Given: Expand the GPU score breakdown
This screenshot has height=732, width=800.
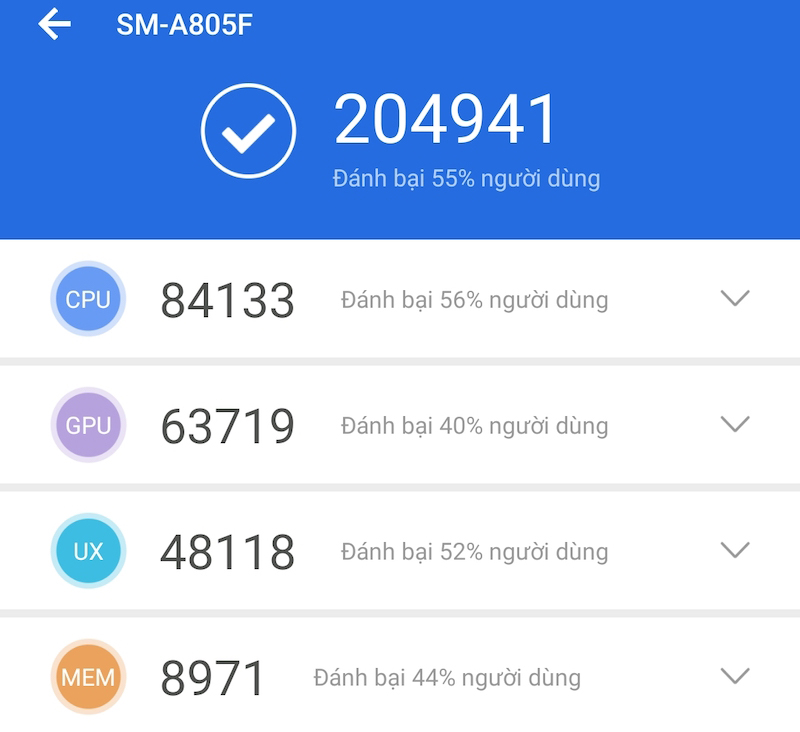Looking at the screenshot, I should (x=735, y=425).
